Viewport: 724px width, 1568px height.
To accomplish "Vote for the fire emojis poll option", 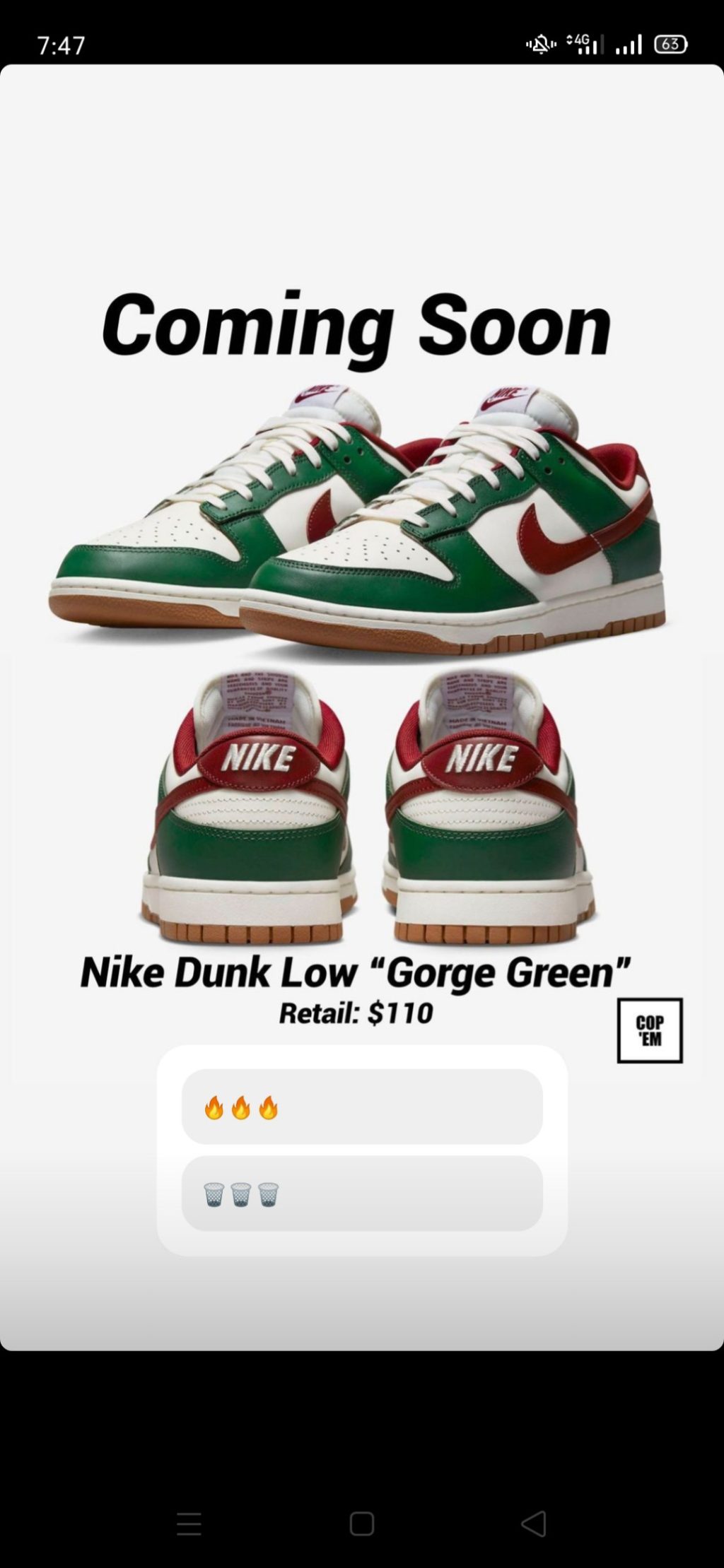I will click(x=362, y=1107).
